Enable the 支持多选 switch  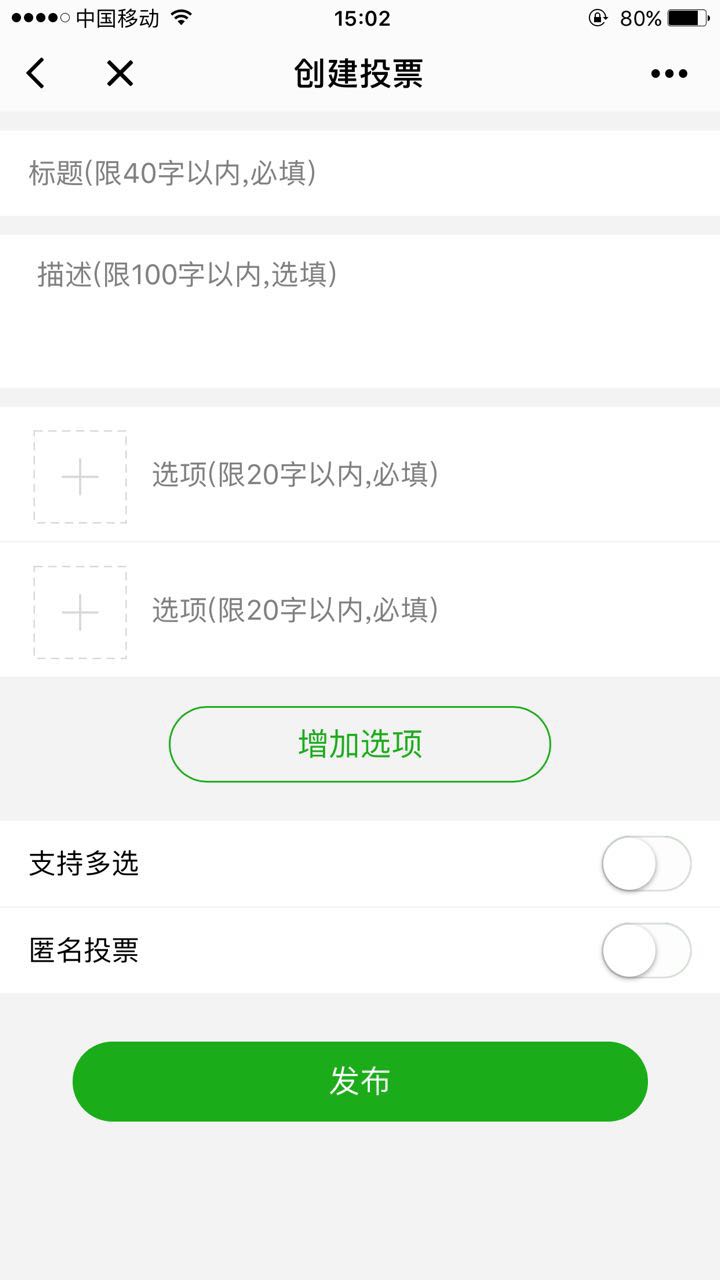click(x=646, y=864)
